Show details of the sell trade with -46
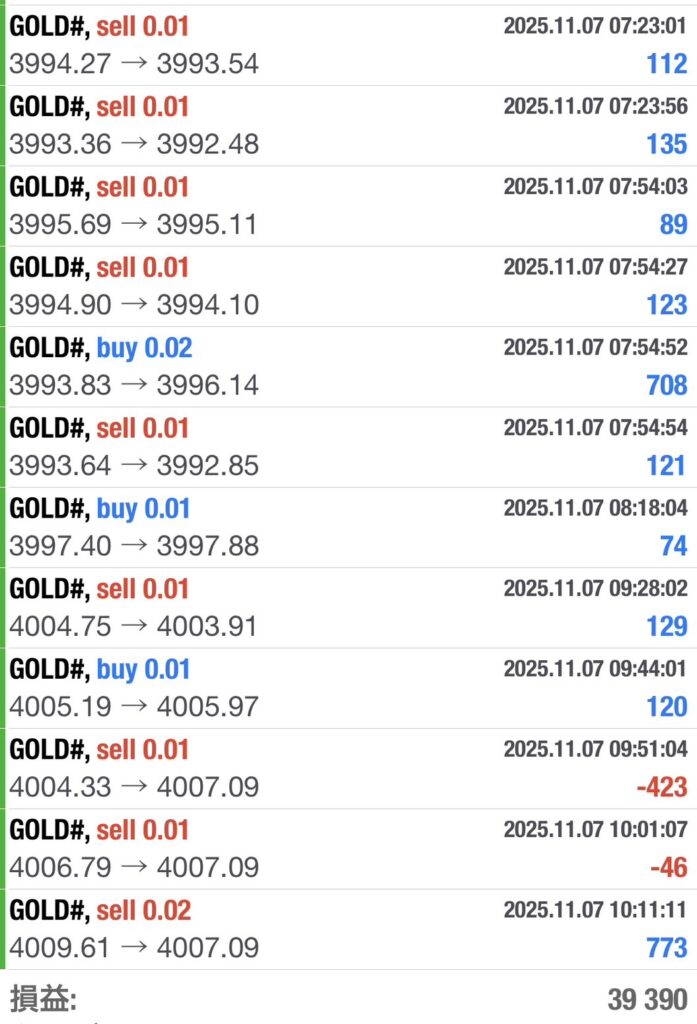The width and height of the screenshot is (697, 1024). click(348, 849)
